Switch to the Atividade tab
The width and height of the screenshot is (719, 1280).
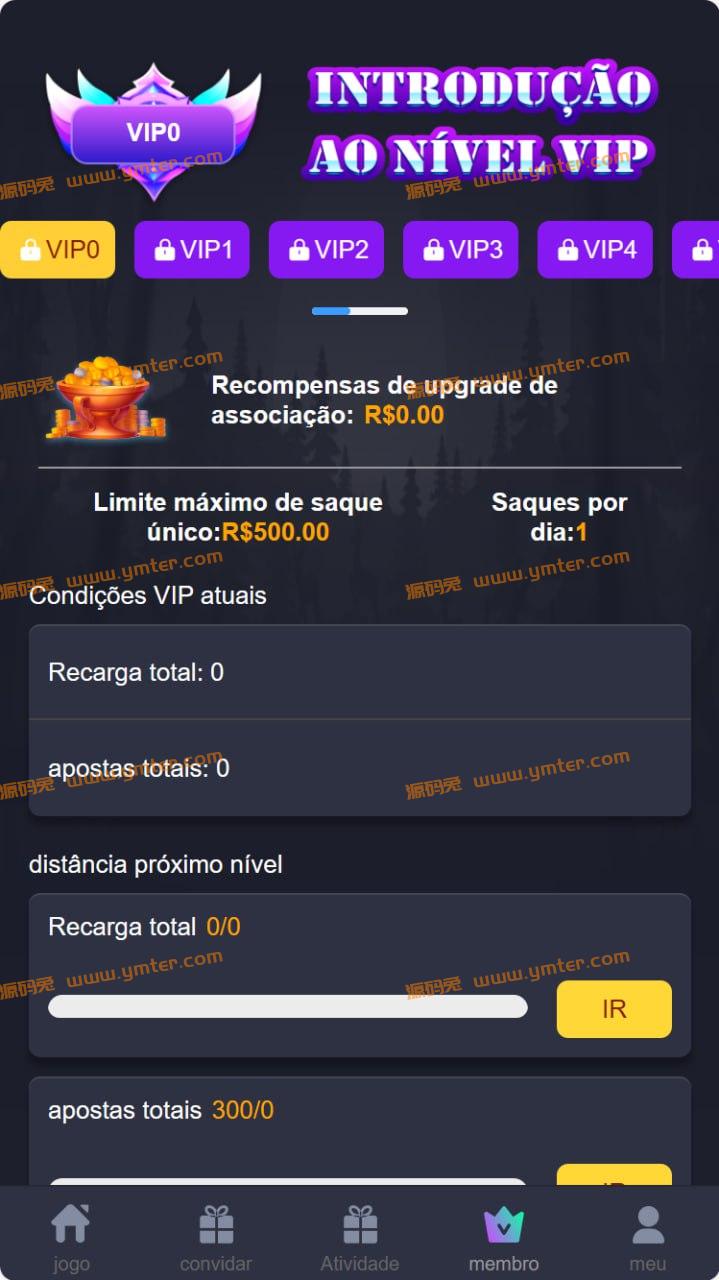tap(360, 1238)
